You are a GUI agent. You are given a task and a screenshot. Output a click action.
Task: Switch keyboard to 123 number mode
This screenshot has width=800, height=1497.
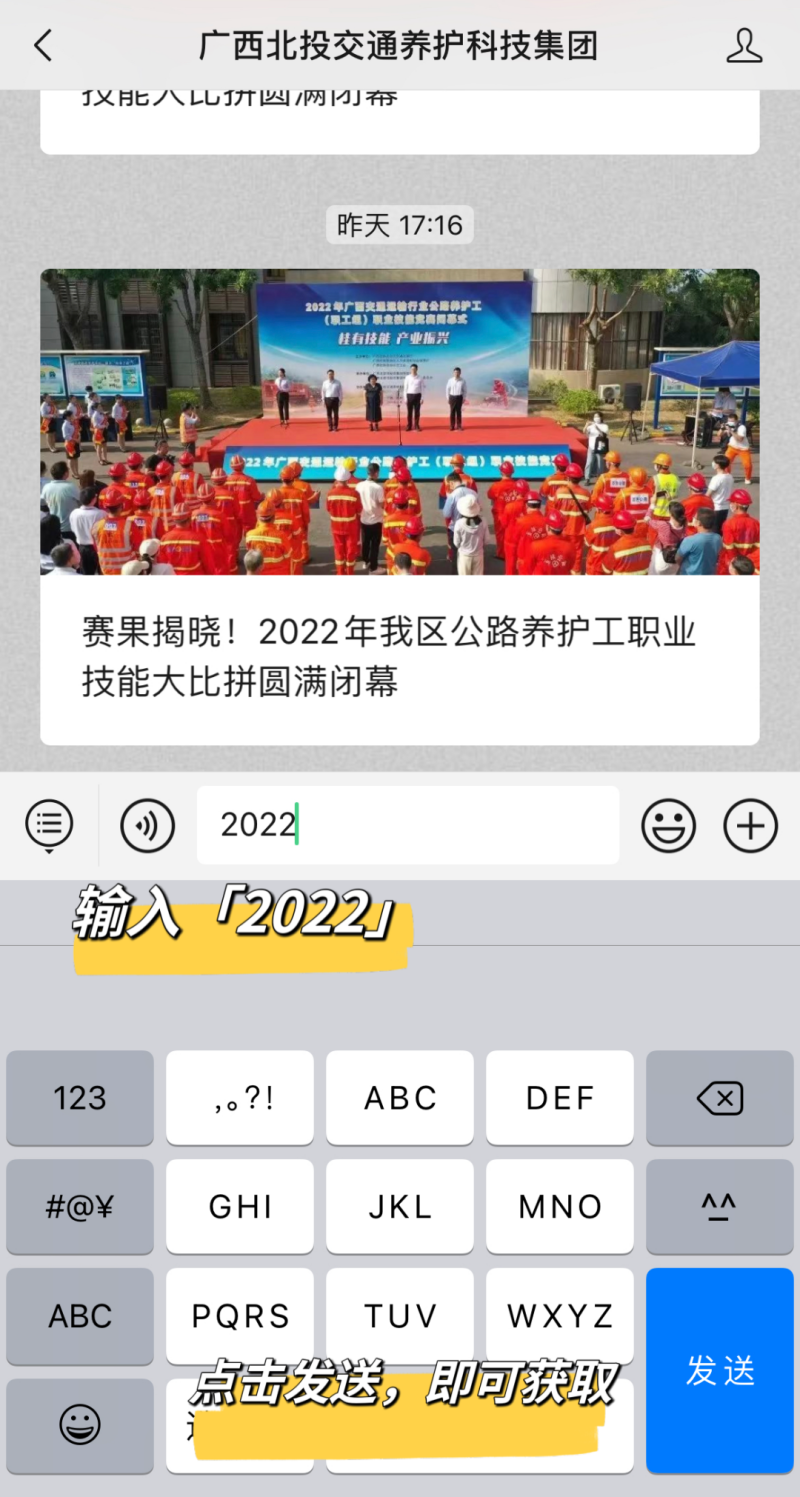tap(79, 1097)
